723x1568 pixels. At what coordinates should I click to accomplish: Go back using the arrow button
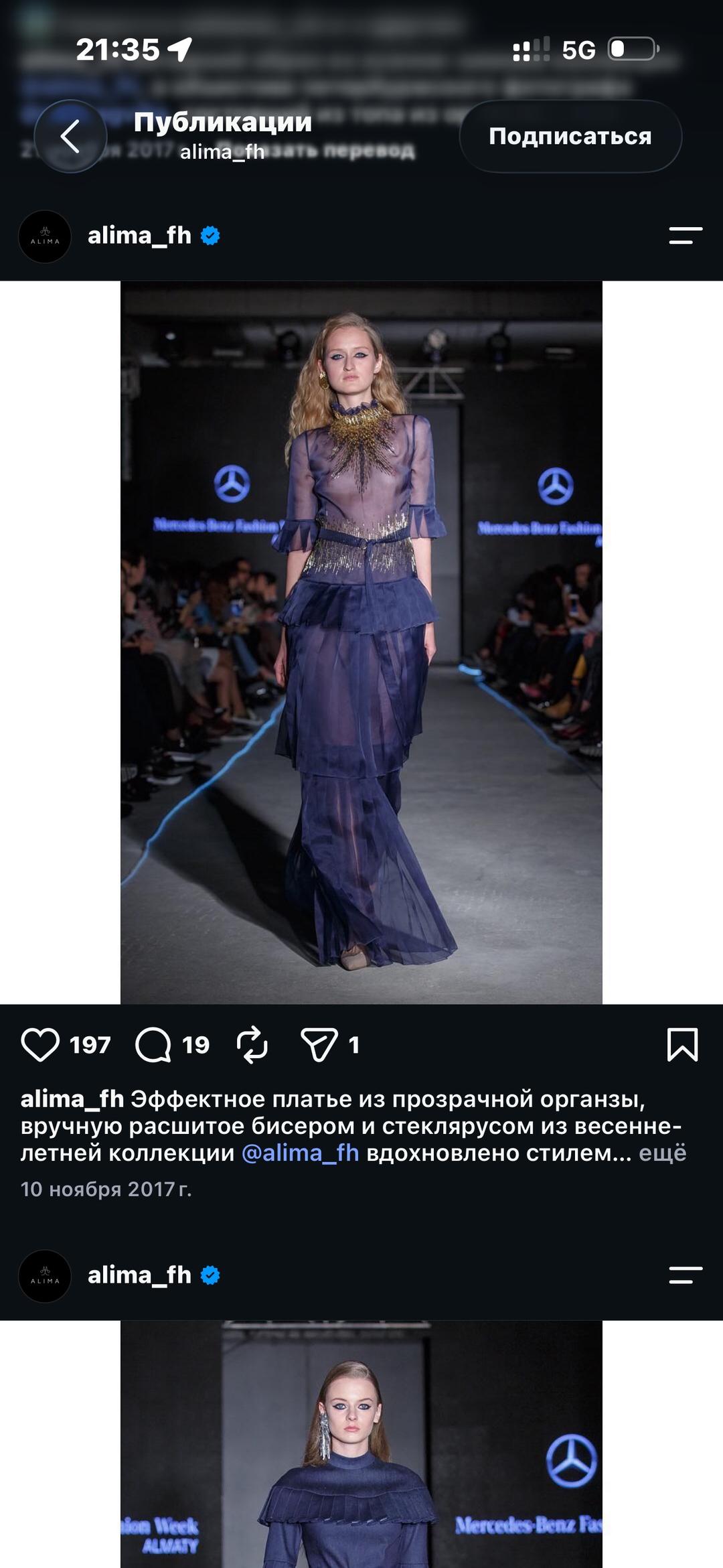[70, 137]
